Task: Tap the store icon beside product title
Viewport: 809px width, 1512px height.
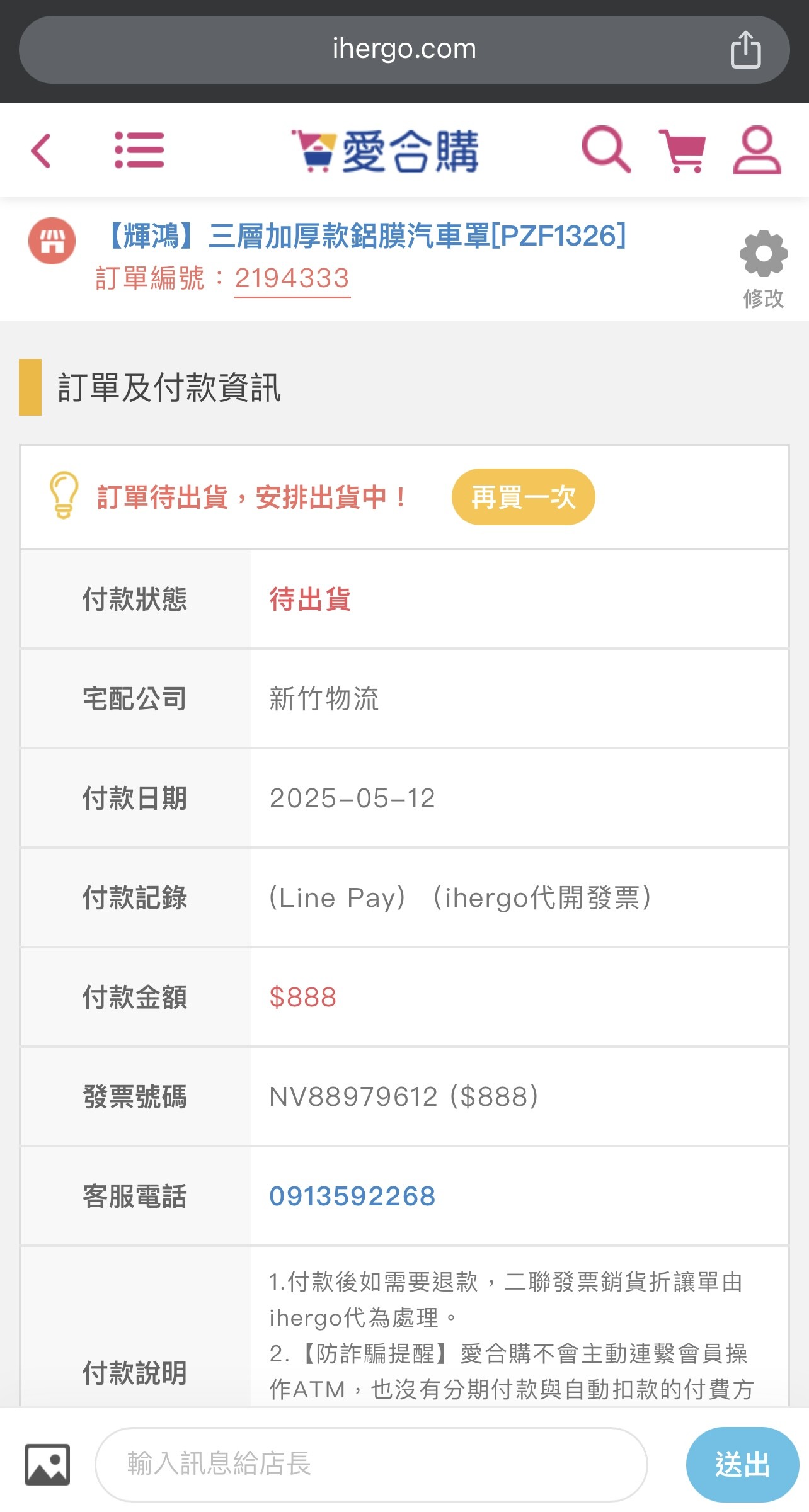Action: point(52,241)
